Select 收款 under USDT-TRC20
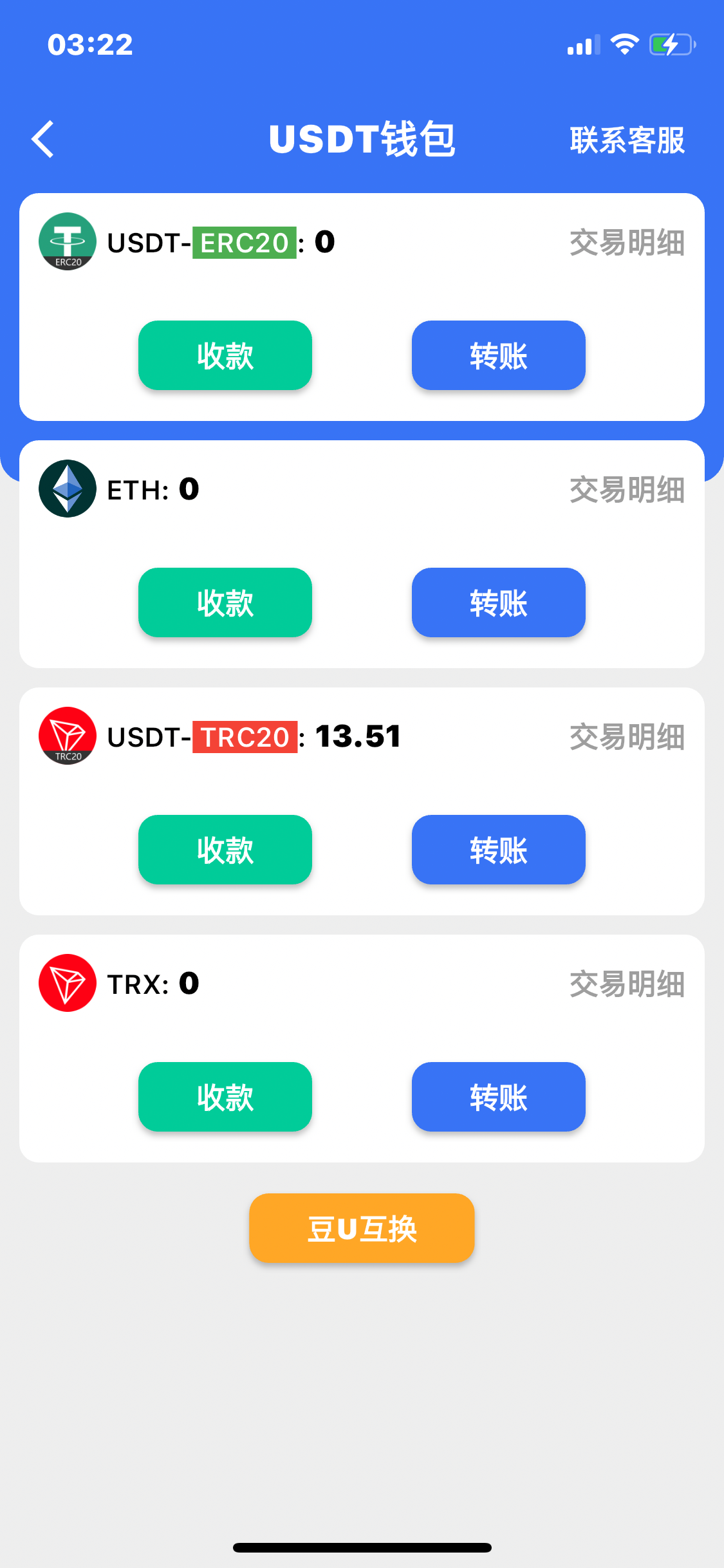The height and width of the screenshot is (1568, 724). [x=225, y=850]
